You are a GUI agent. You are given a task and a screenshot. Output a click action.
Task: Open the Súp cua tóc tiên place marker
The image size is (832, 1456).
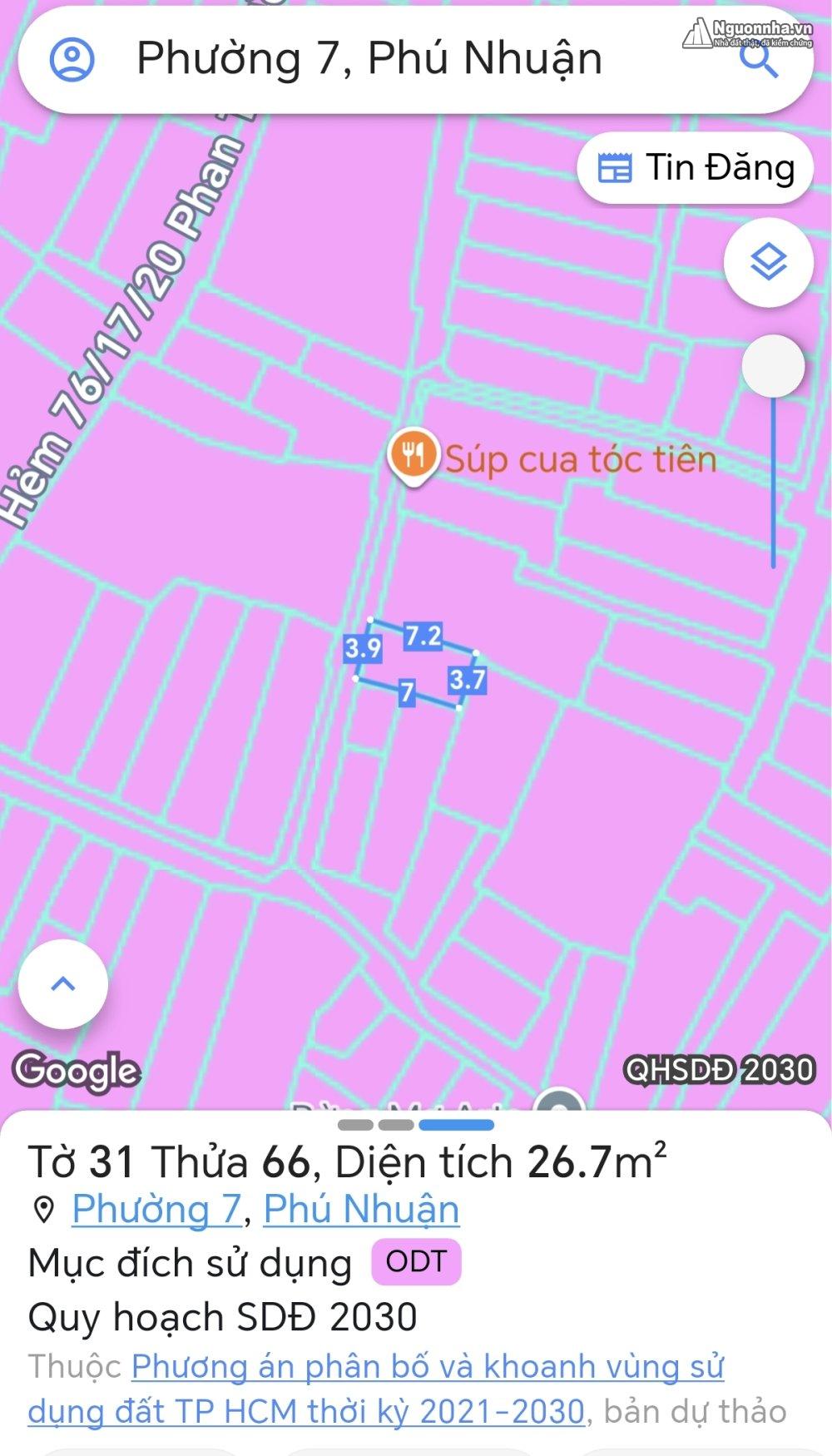tap(413, 456)
